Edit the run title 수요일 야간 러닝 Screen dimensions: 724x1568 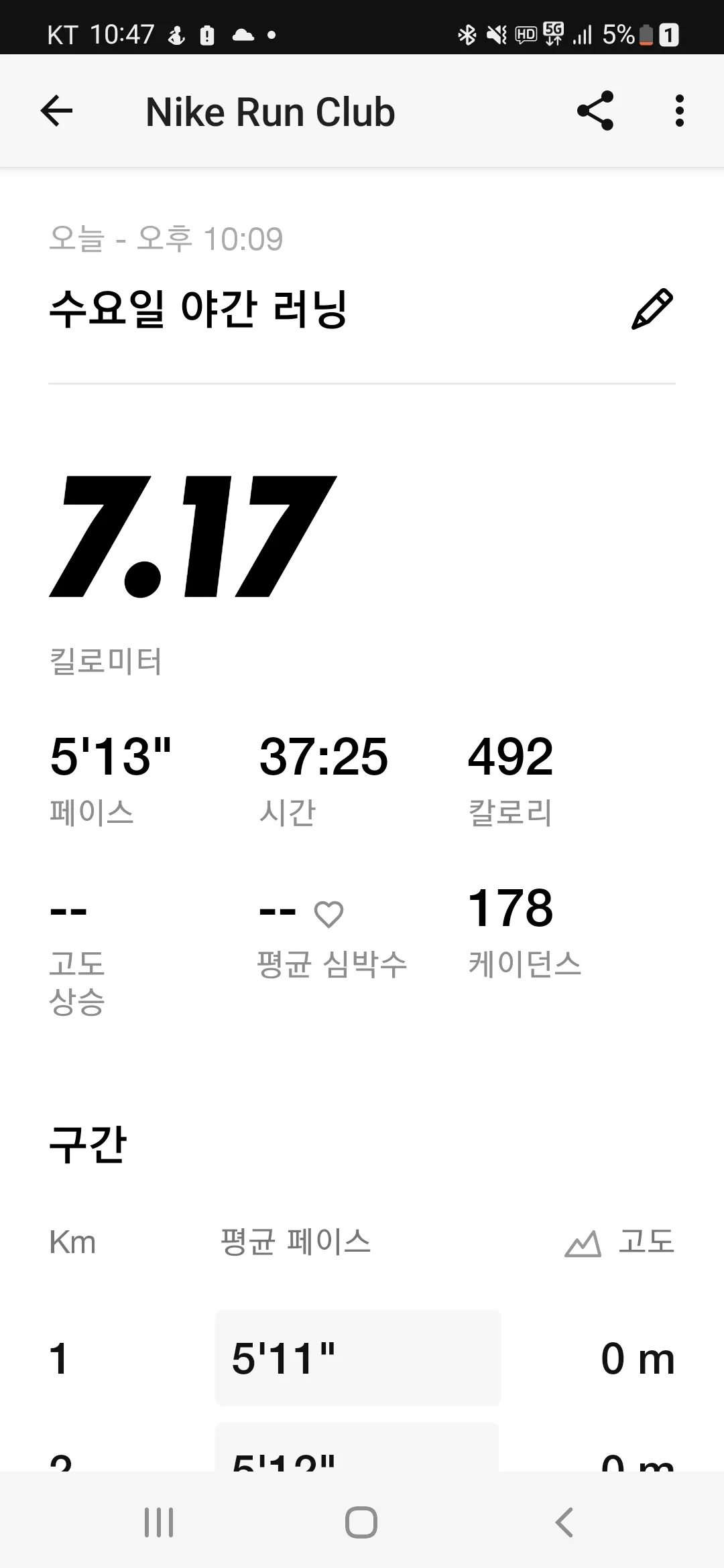pyautogui.click(x=652, y=309)
